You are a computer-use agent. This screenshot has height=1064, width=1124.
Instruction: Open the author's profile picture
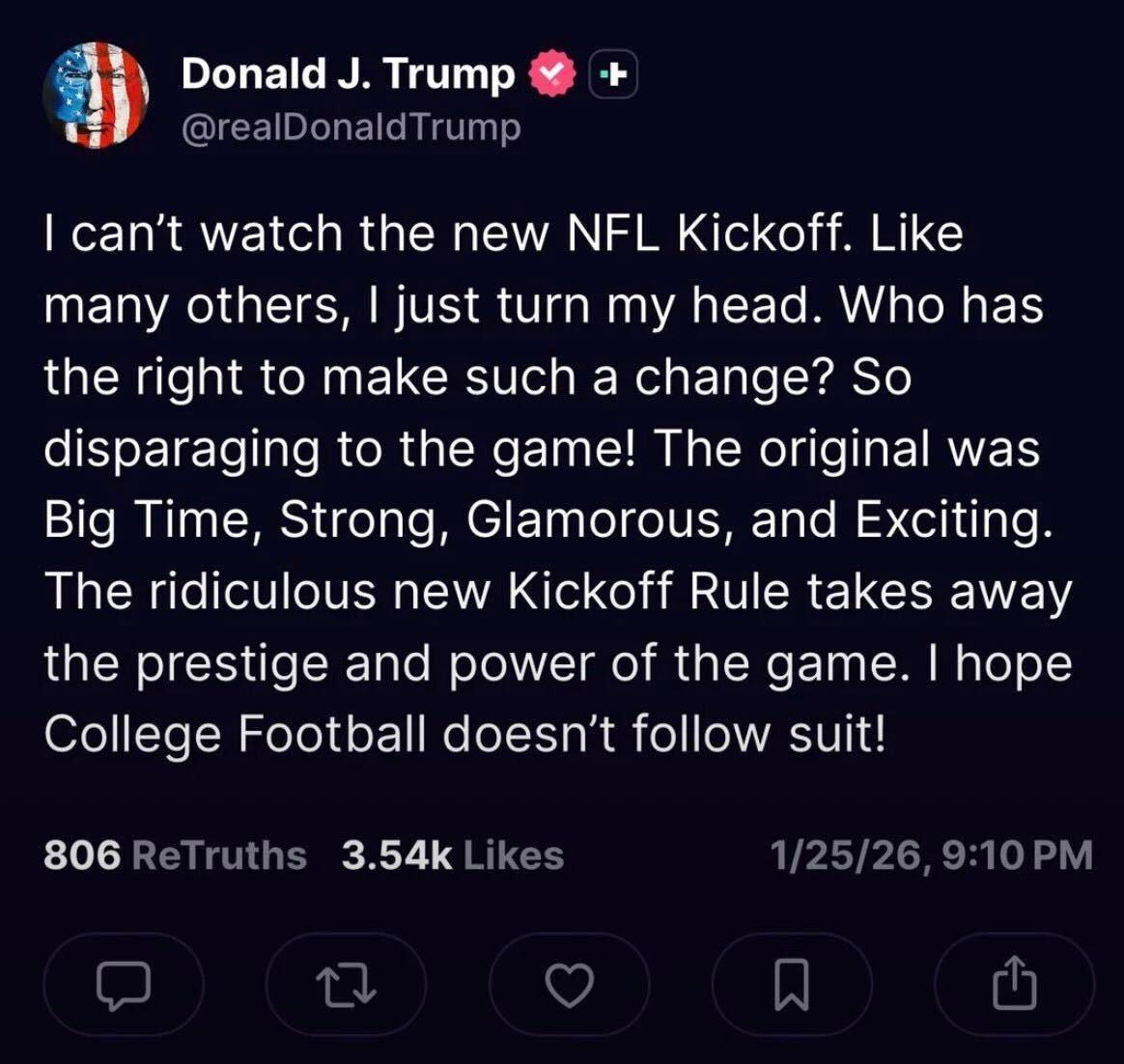96,97
